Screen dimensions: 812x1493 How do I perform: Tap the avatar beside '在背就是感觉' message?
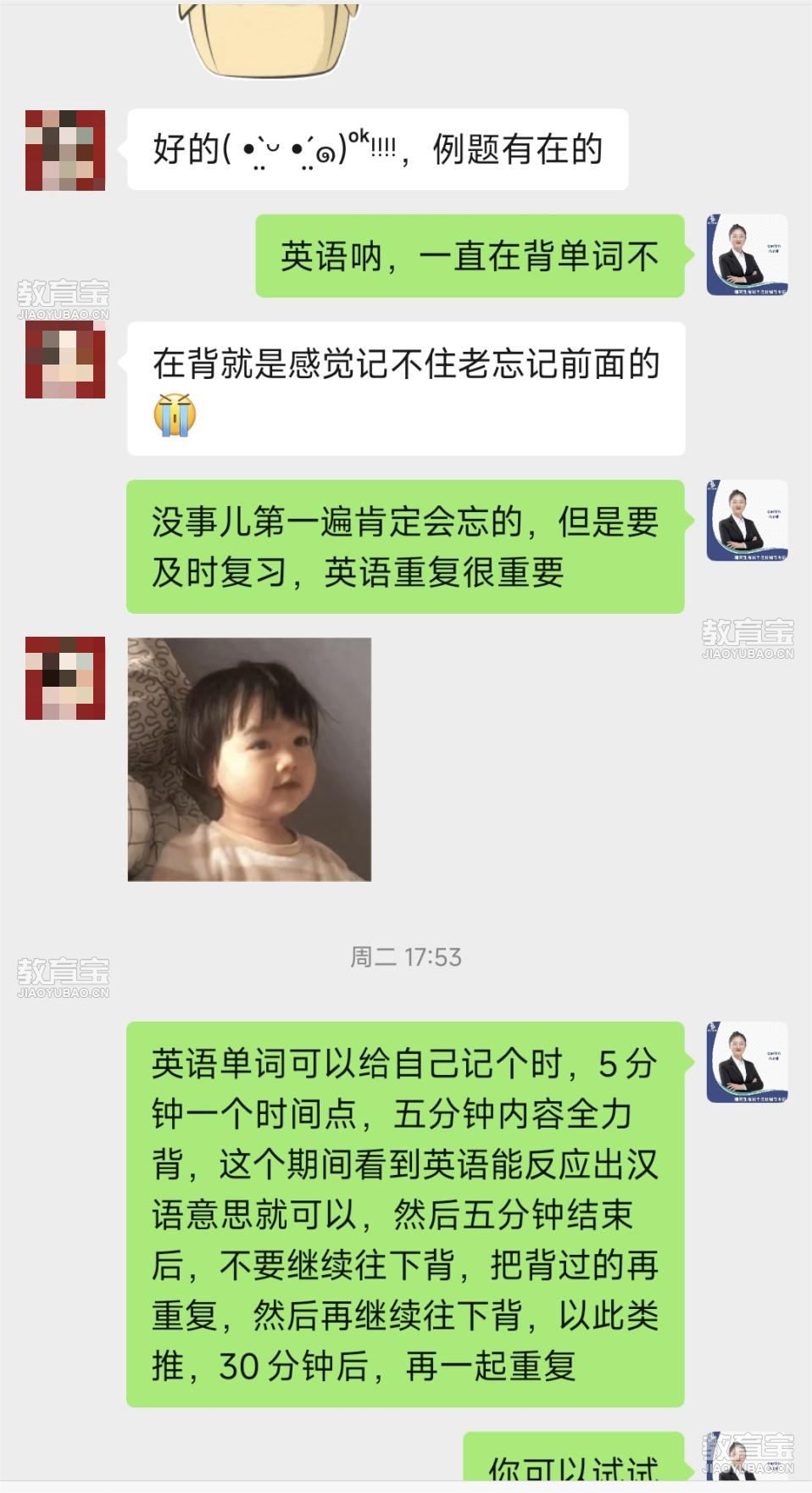click(x=65, y=359)
